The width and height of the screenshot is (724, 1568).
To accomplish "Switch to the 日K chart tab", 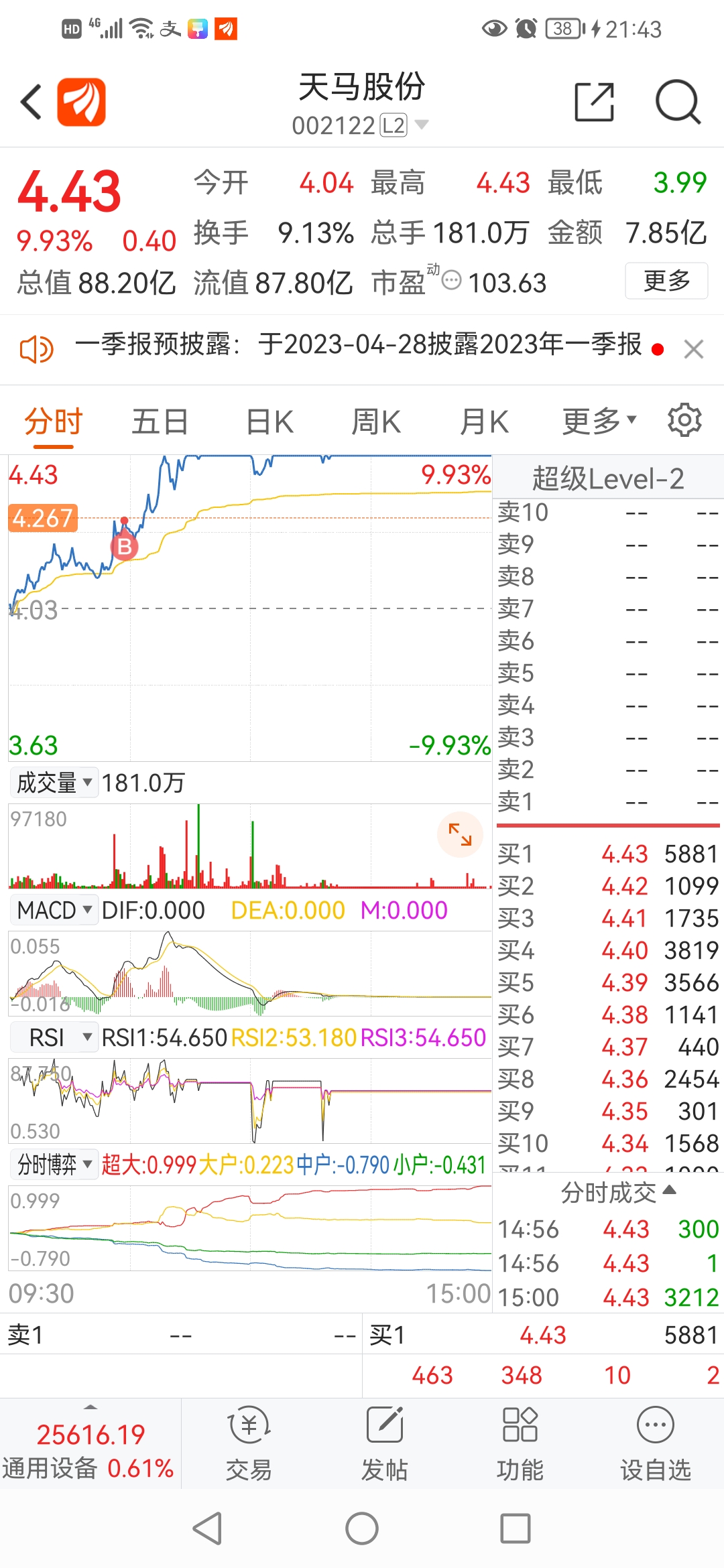I will point(269,422).
